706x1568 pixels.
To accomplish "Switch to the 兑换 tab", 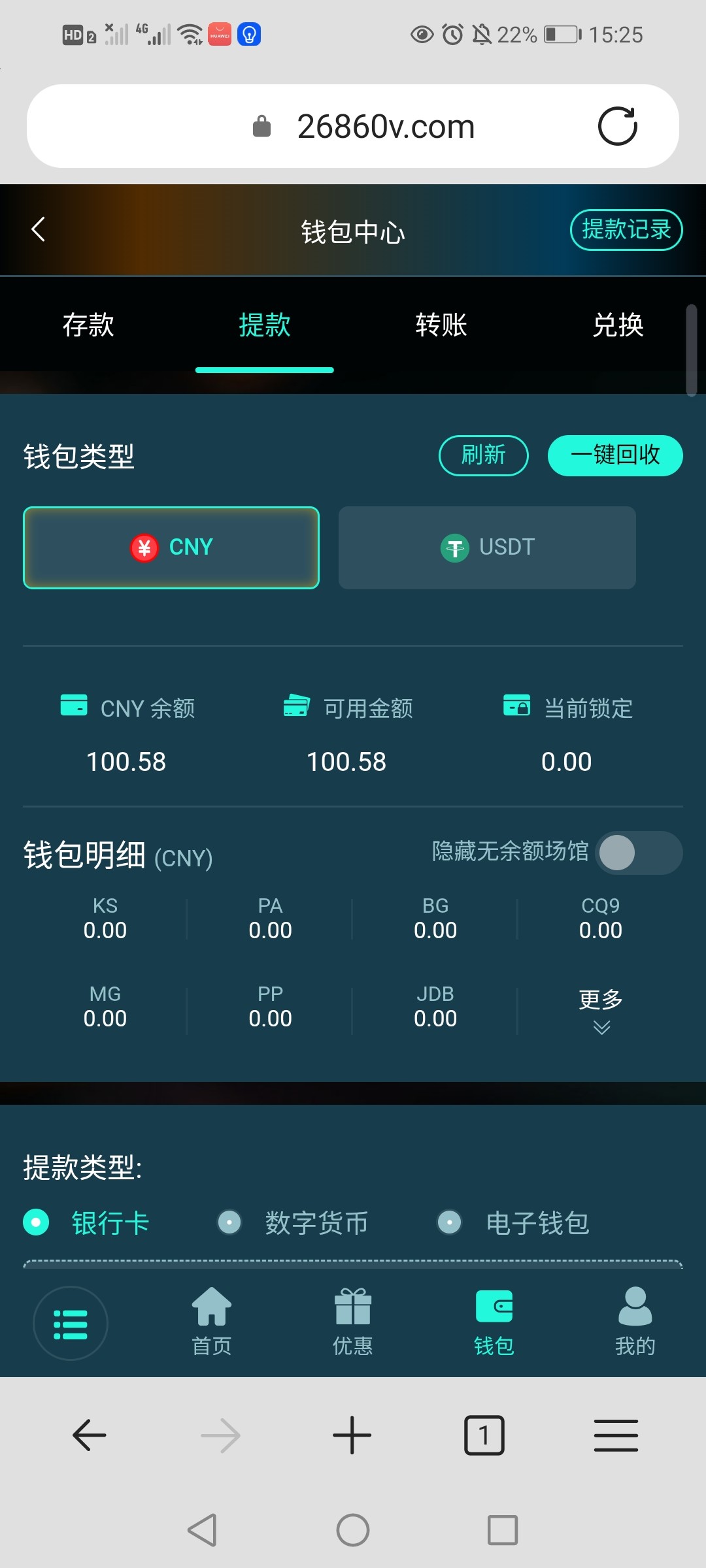I will click(x=618, y=325).
